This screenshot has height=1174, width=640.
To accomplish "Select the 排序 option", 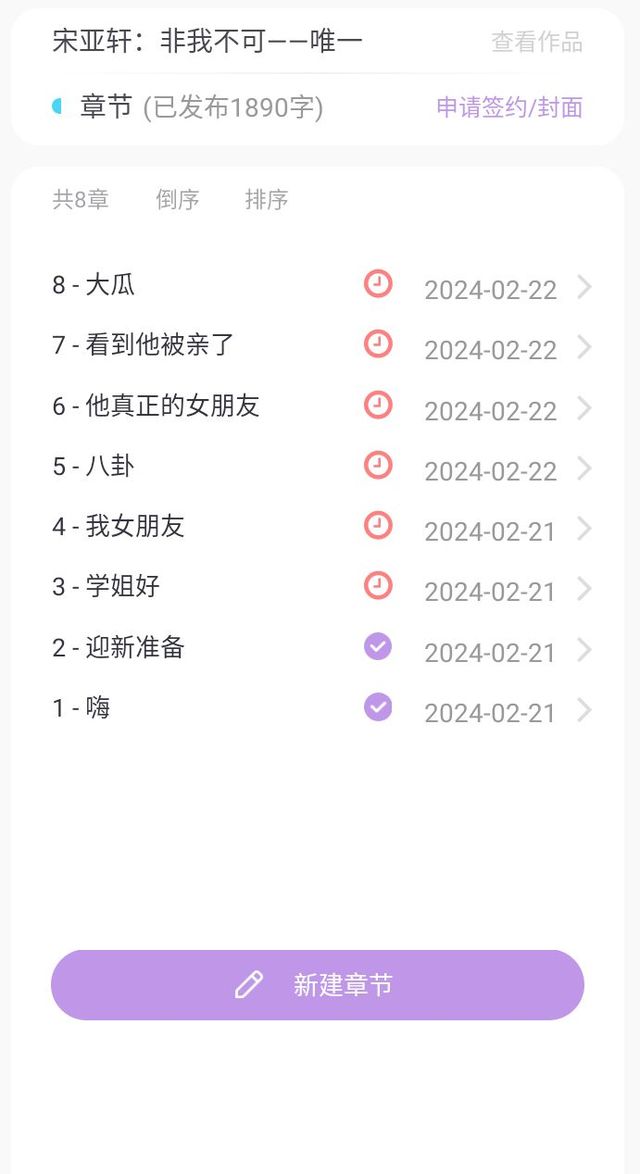I will pos(266,199).
